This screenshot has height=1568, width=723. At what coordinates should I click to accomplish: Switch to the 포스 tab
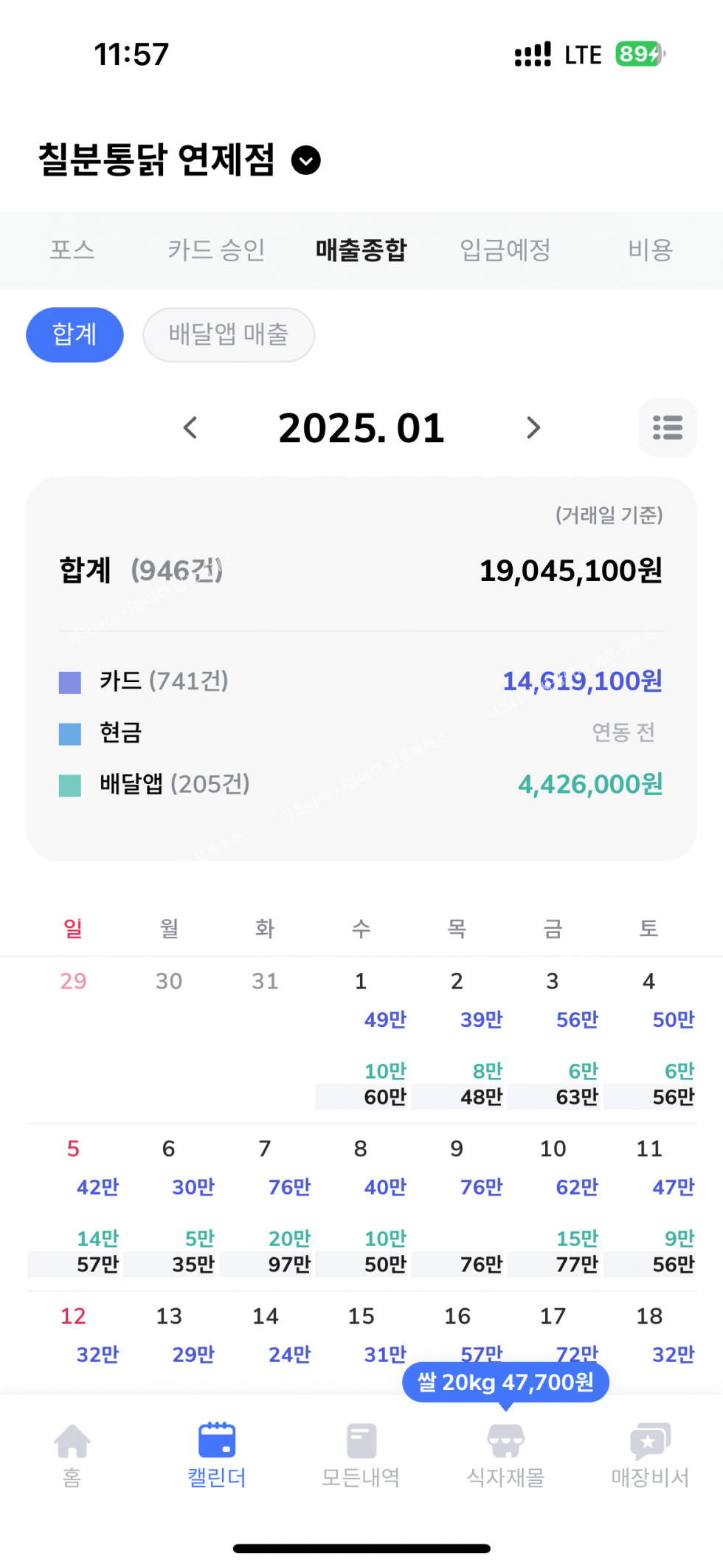(x=72, y=250)
